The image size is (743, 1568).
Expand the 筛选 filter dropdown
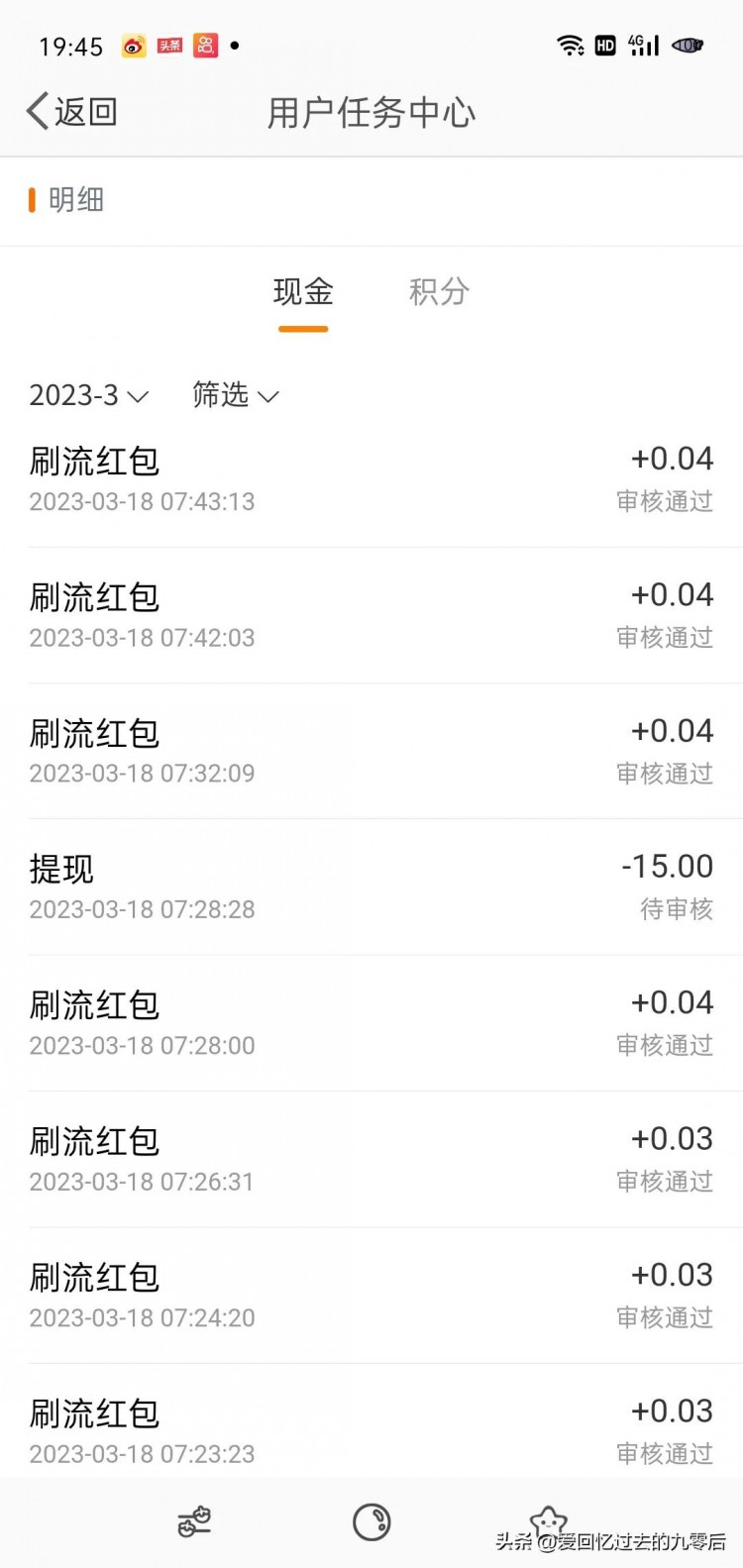tap(234, 396)
